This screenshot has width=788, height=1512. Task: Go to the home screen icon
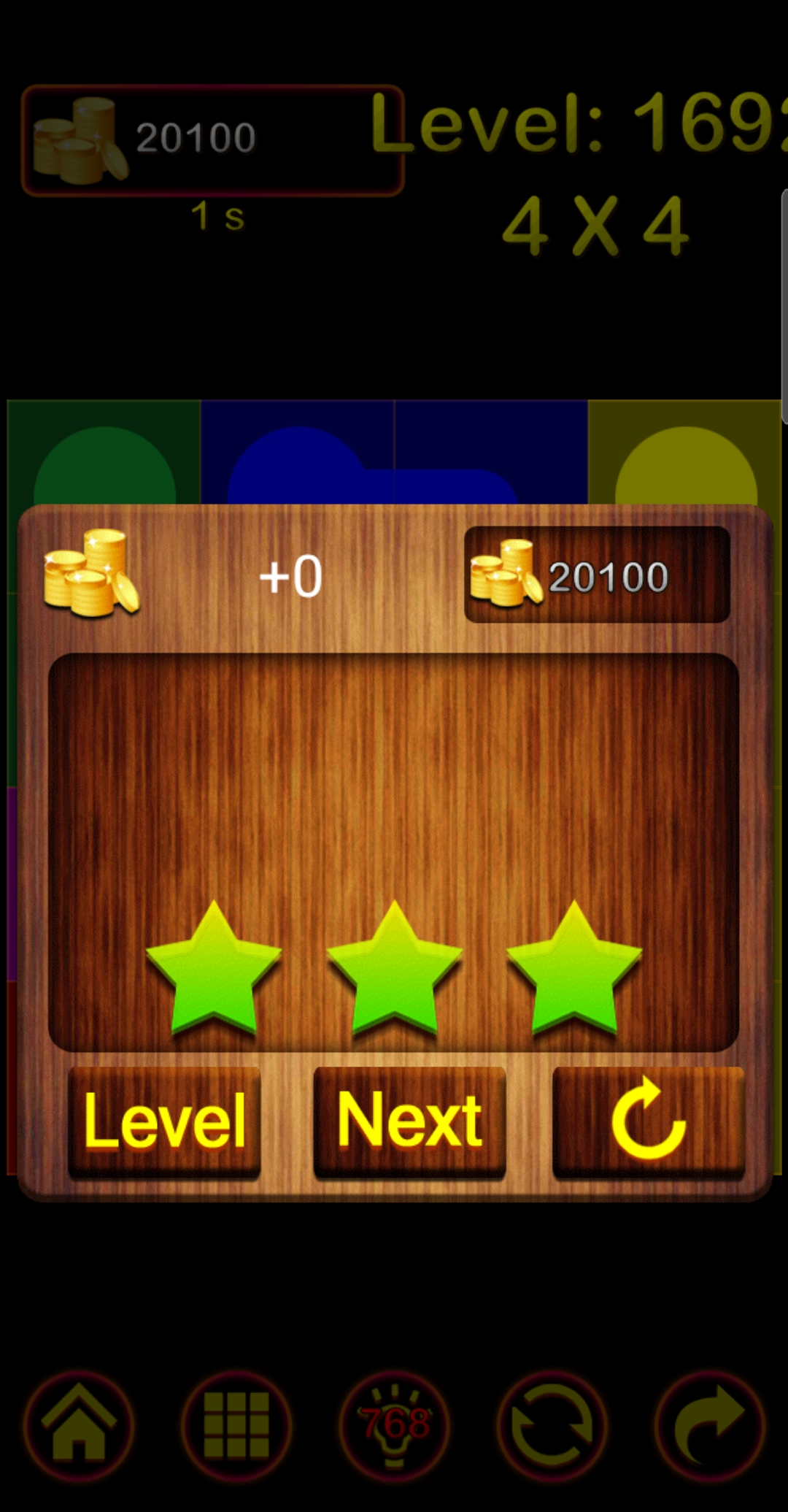(79, 1425)
